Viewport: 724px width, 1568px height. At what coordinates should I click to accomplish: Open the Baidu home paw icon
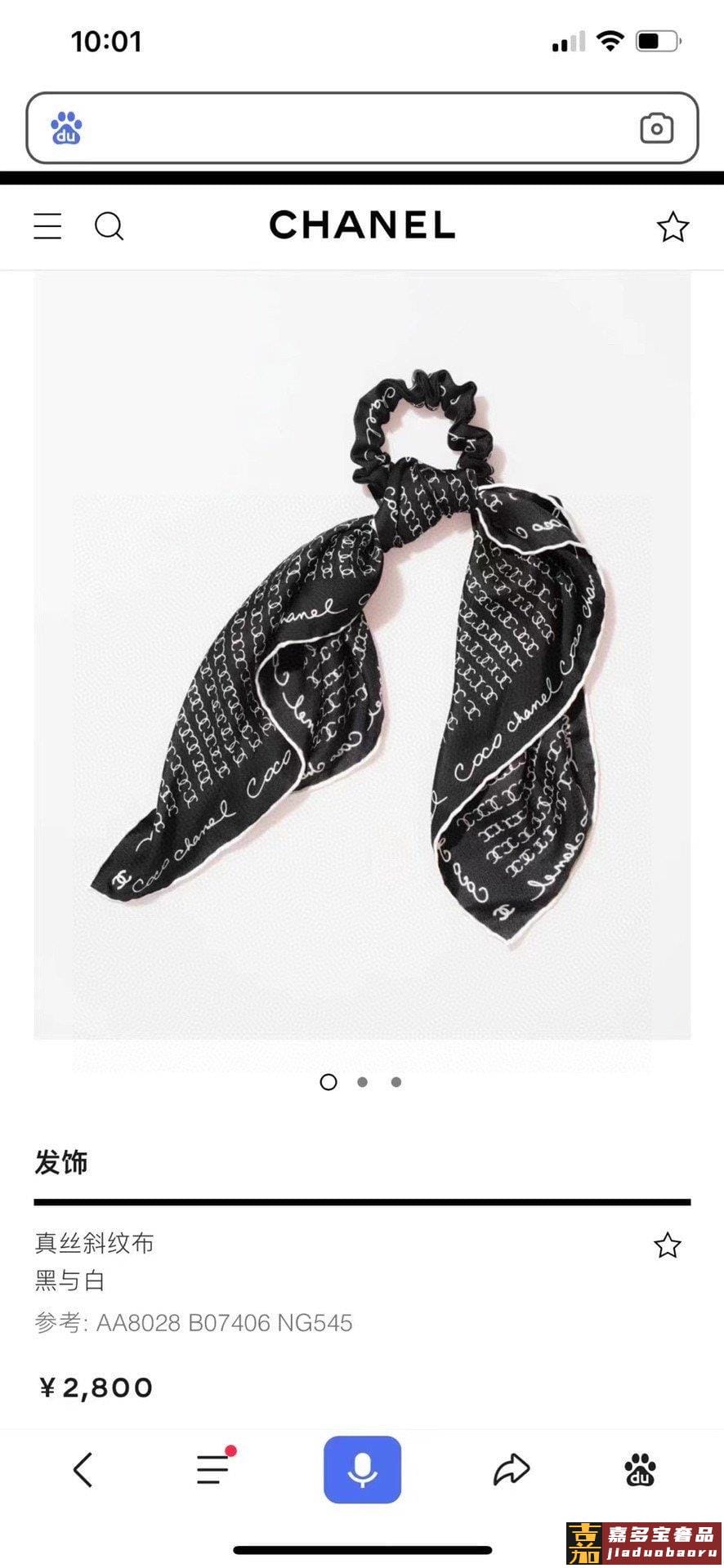[x=640, y=1470]
